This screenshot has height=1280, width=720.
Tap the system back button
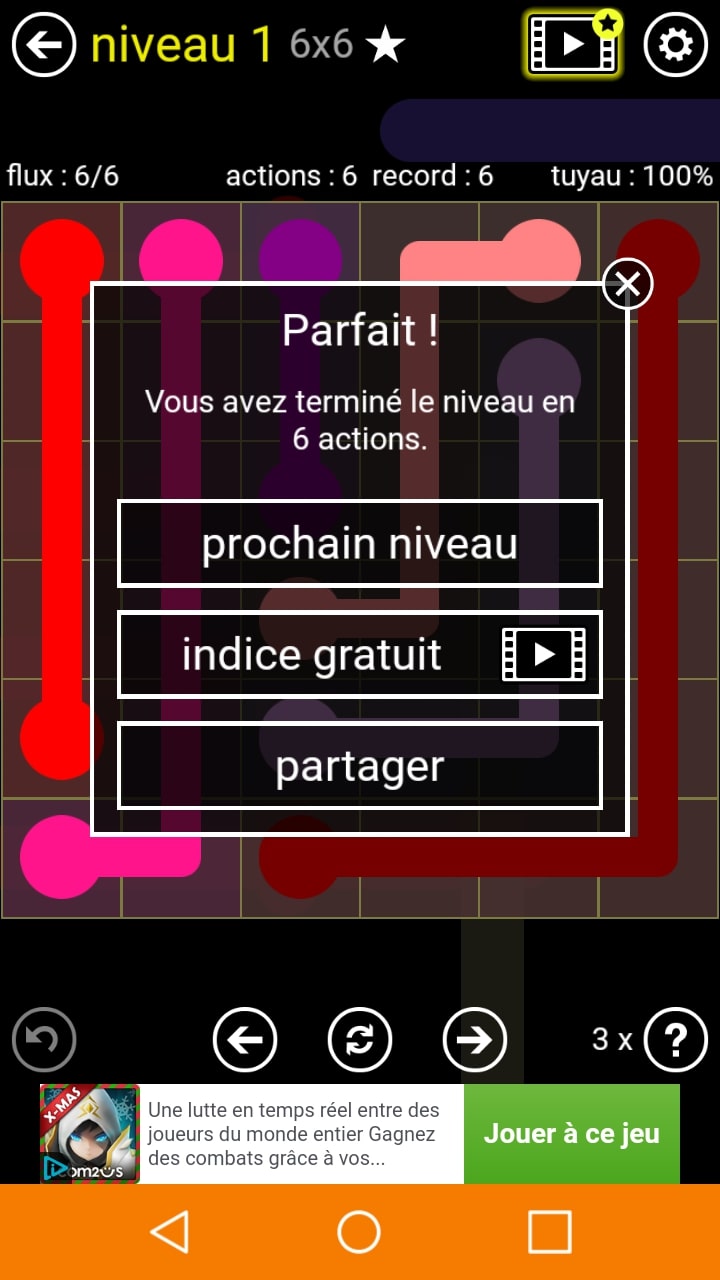pos(170,1232)
